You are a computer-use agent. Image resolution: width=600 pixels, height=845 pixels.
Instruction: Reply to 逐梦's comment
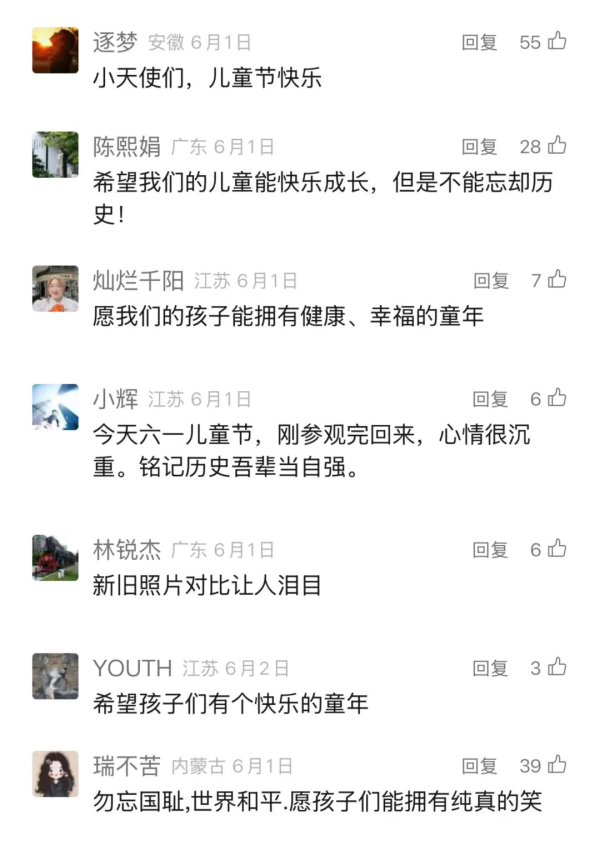479,42
